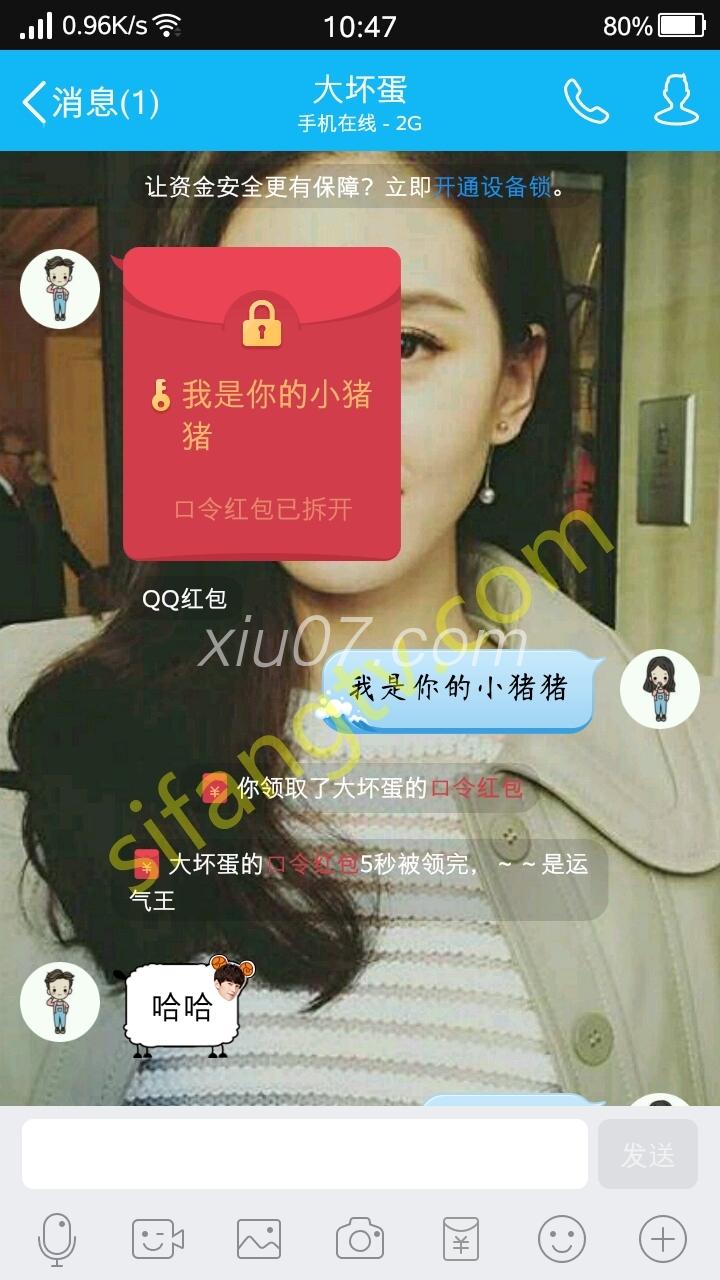Open 大坏蛋's profile details
This screenshot has width=720, height=1280.
pos(677,101)
